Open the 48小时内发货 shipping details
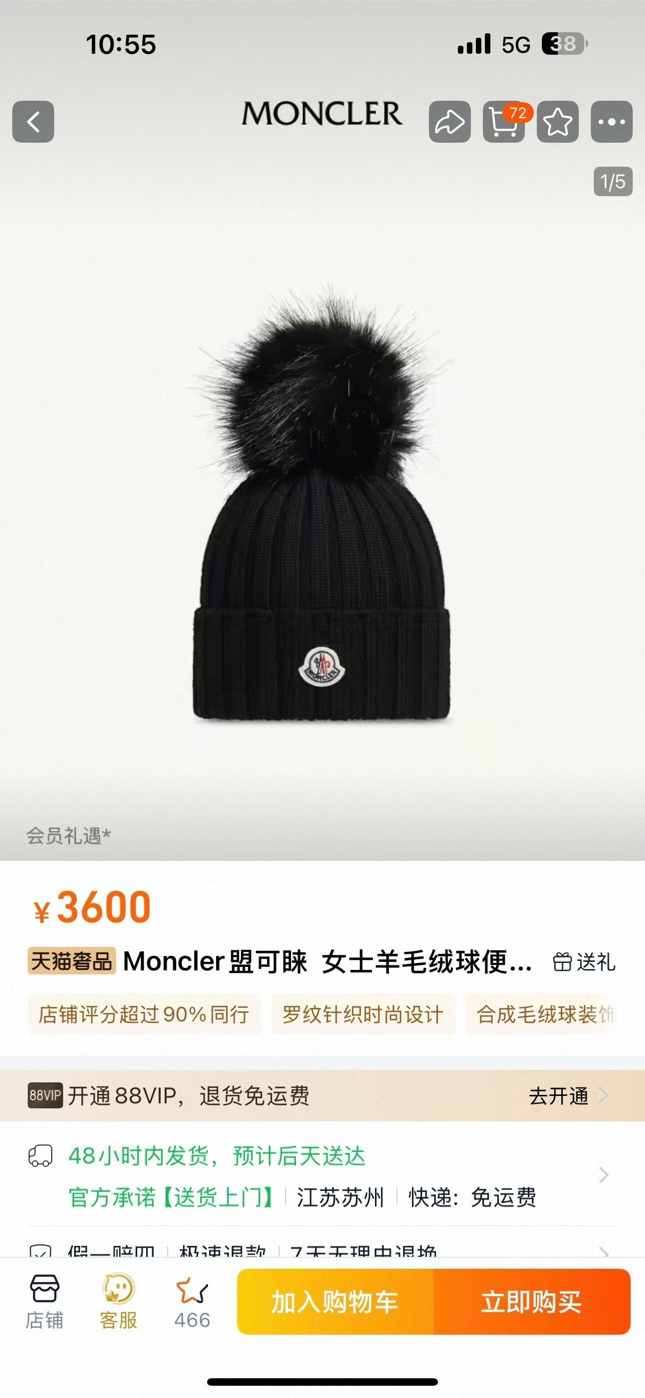The image size is (645, 1398). (320, 1175)
